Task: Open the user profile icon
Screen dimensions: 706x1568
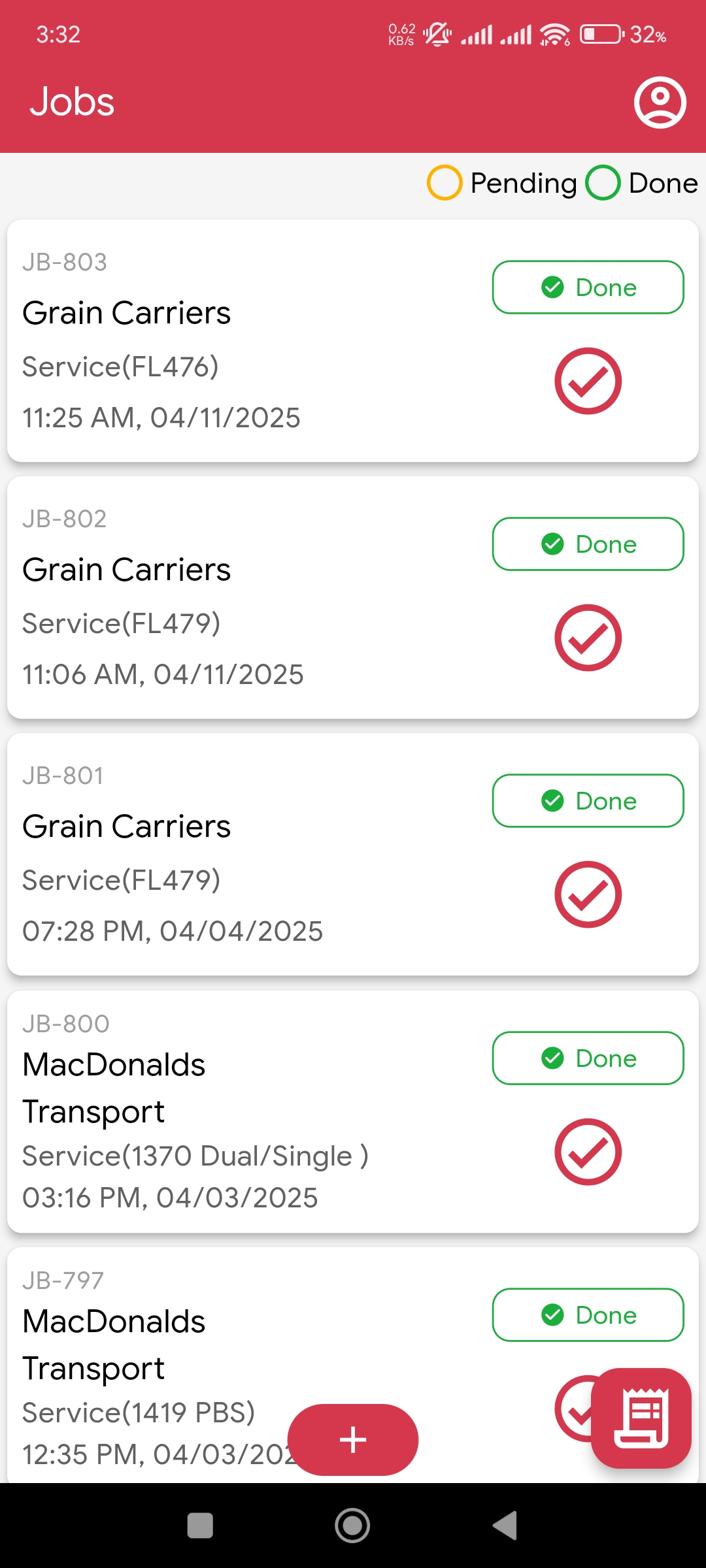Action: (660, 103)
